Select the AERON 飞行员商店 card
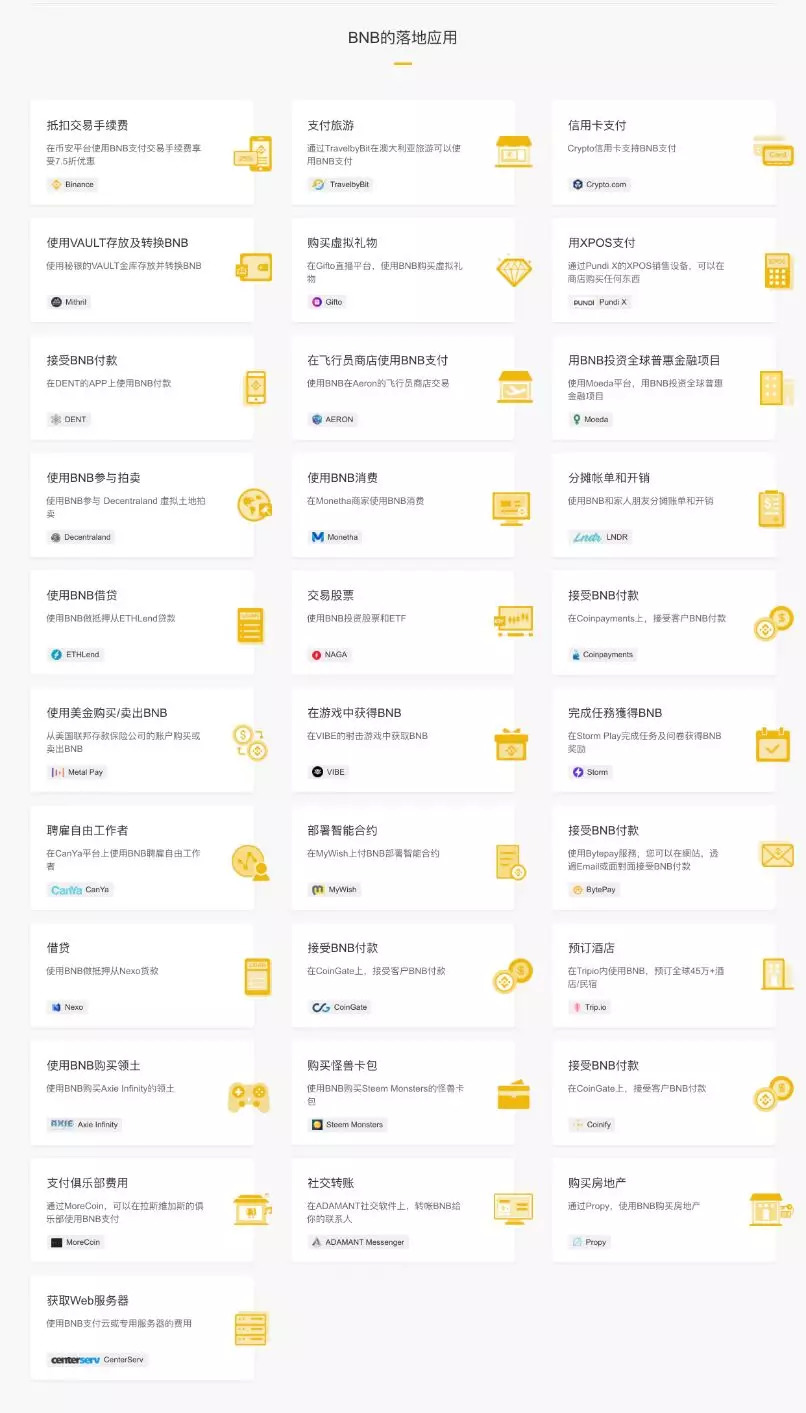 [x=402, y=387]
